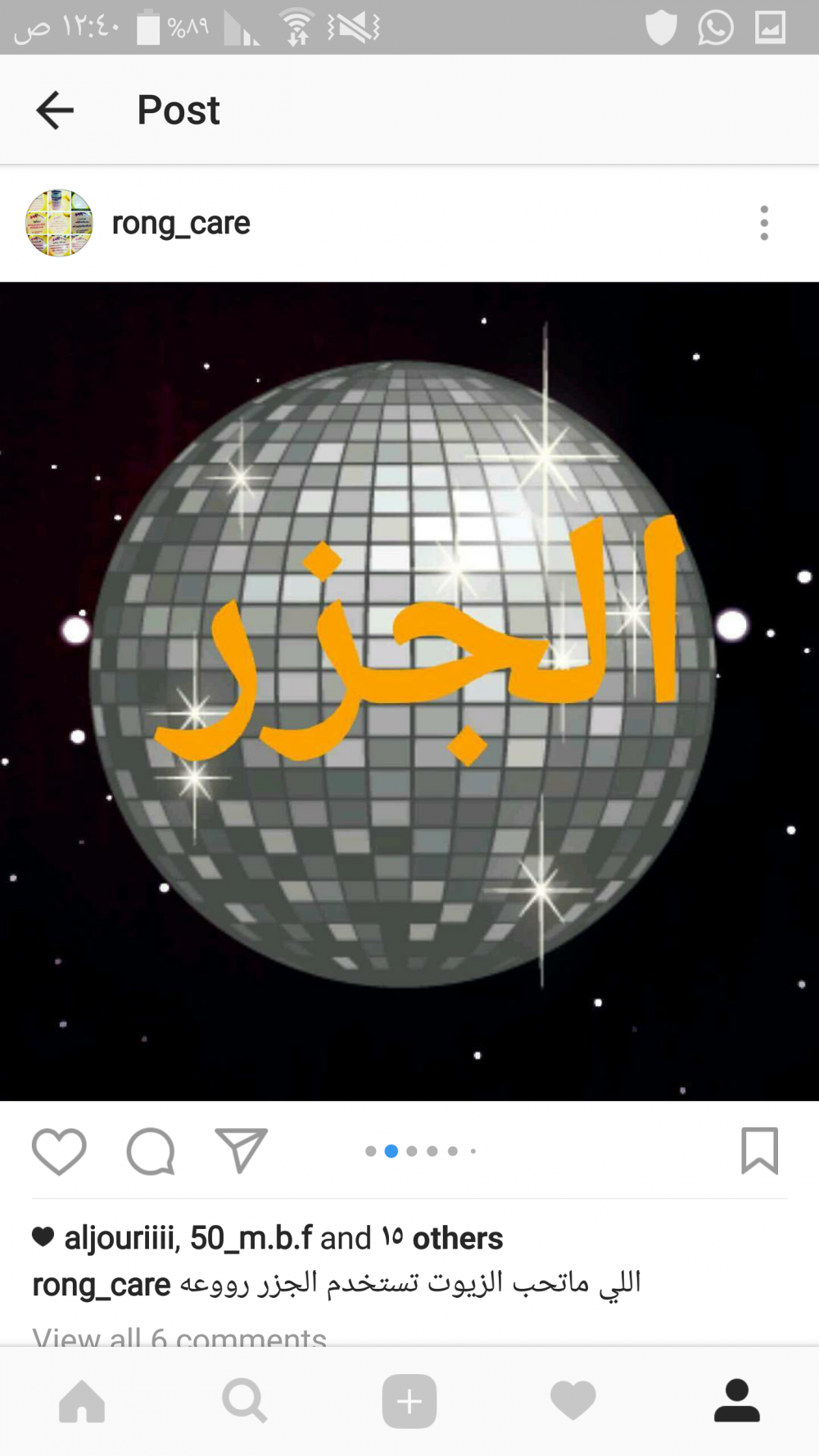The image size is (819, 1456).
Task: Switch to the Search tab
Action: point(245,1401)
